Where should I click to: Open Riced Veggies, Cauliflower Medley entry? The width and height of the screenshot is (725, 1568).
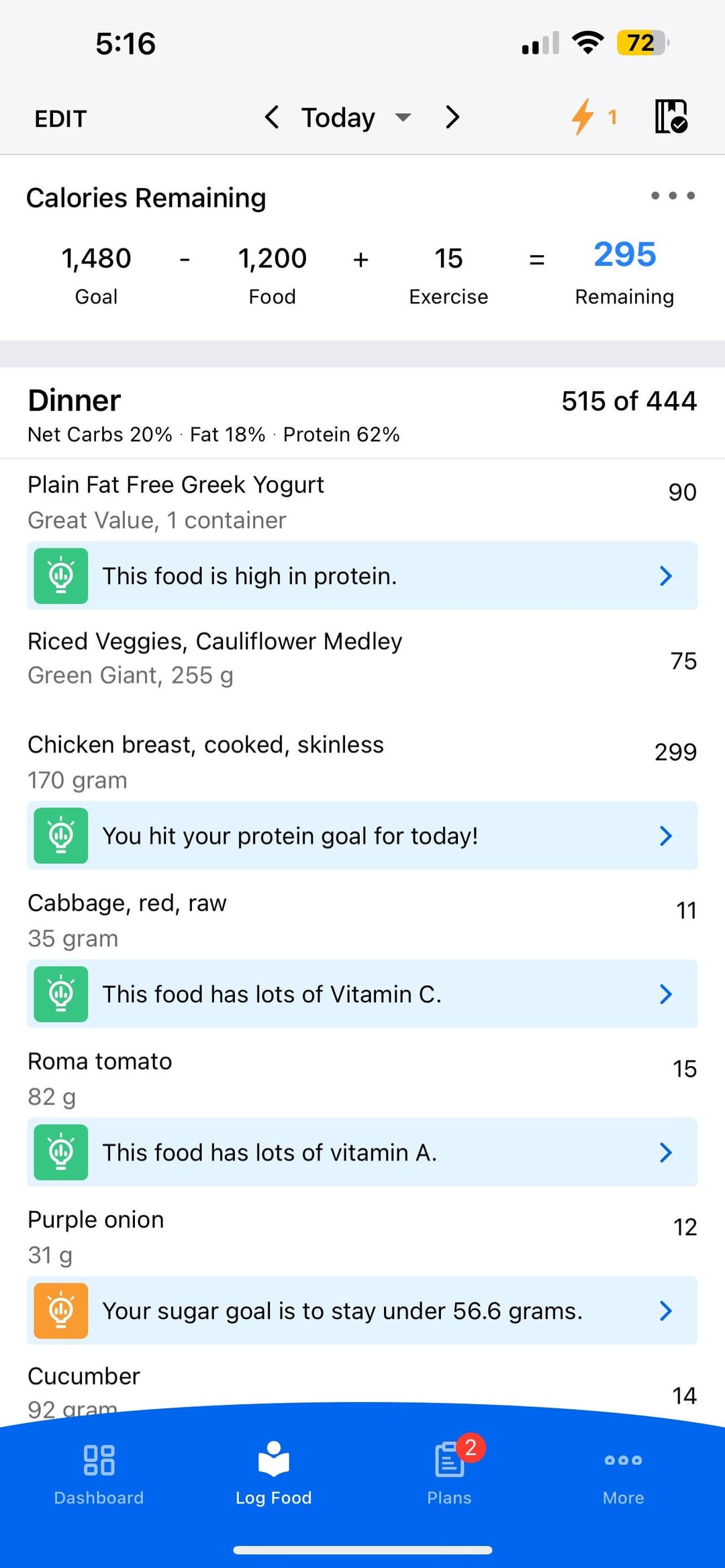tap(362, 658)
